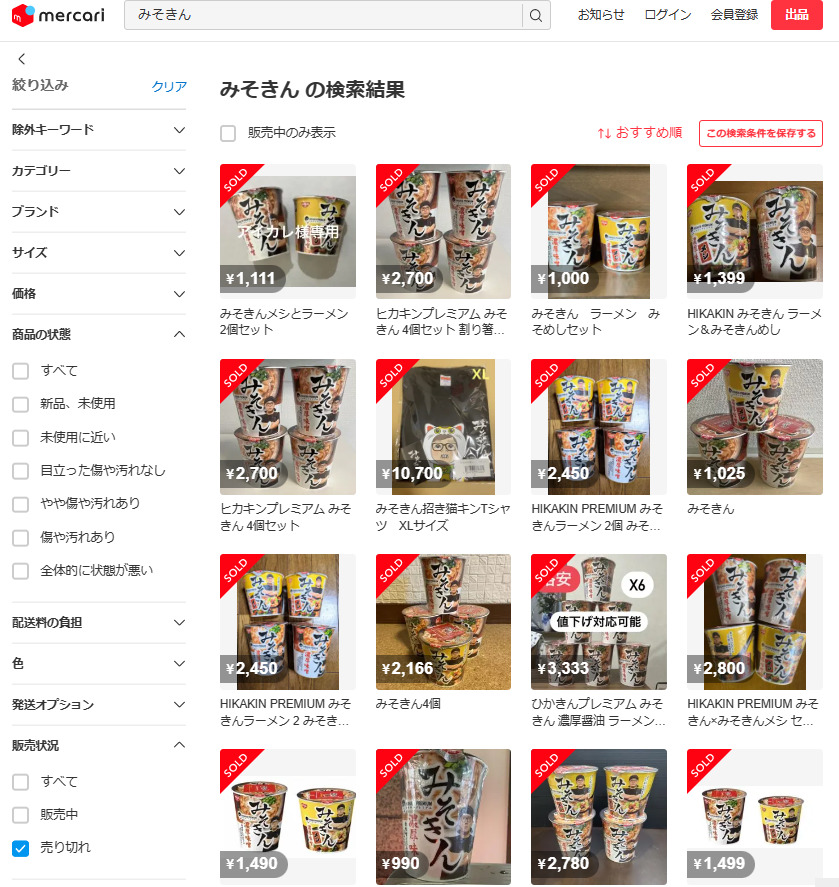The width and height of the screenshot is (839, 887).
Task: Uncheck the 売り切れ checkbox
Action: pos(21,848)
